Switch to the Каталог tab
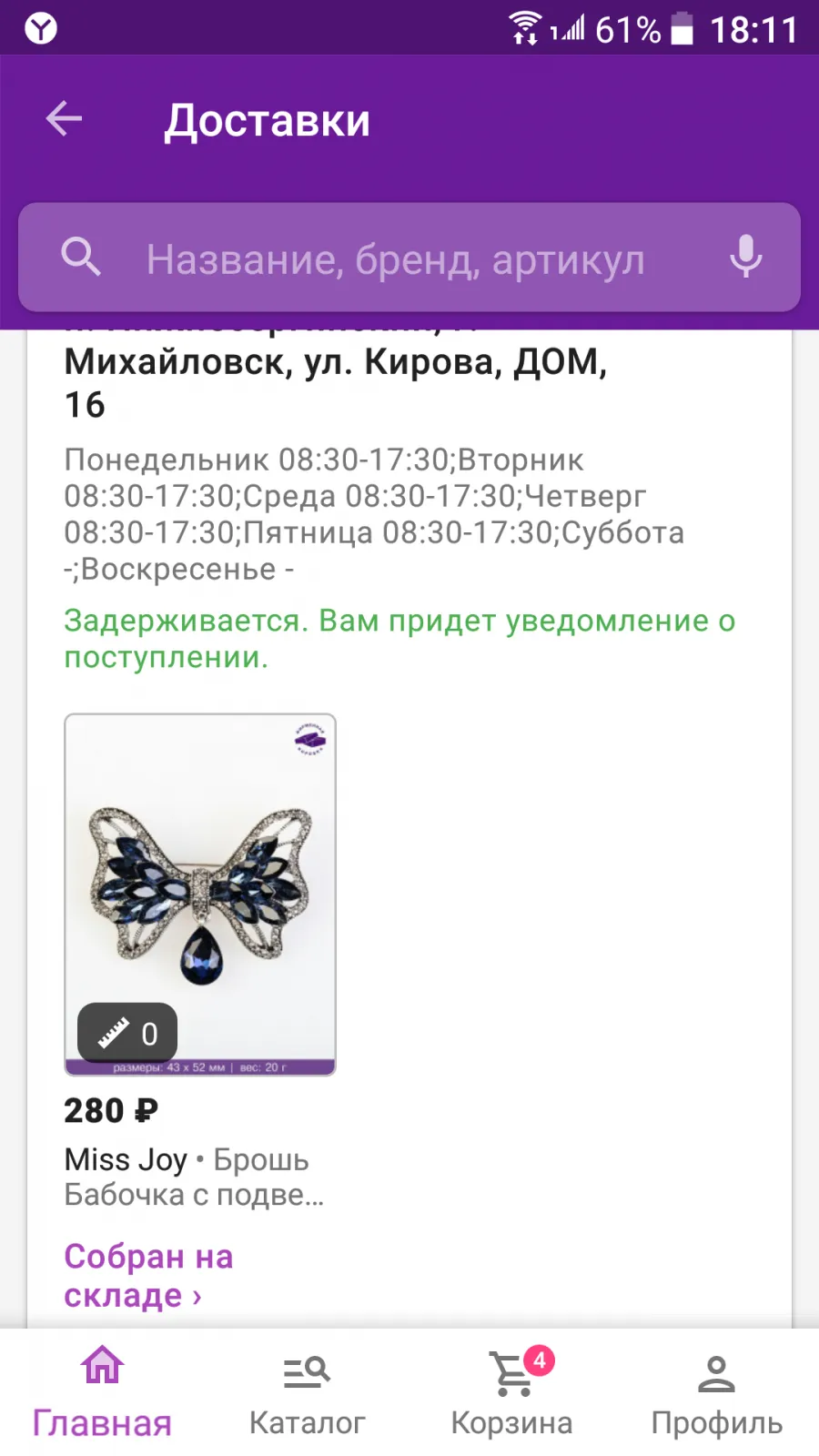 (307, 1392)
